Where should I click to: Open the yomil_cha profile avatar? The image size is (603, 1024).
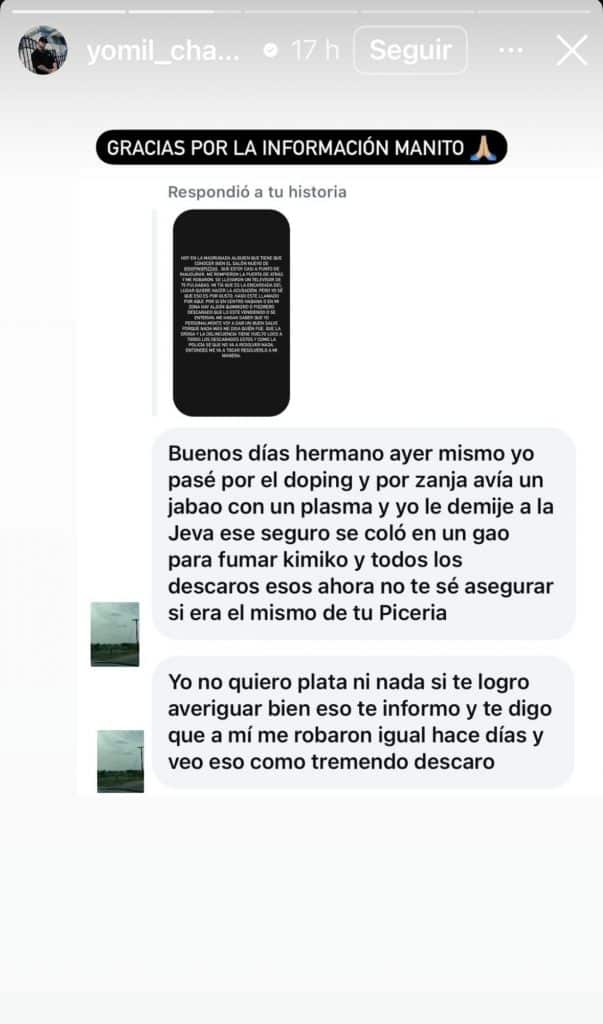pos(43,50)
